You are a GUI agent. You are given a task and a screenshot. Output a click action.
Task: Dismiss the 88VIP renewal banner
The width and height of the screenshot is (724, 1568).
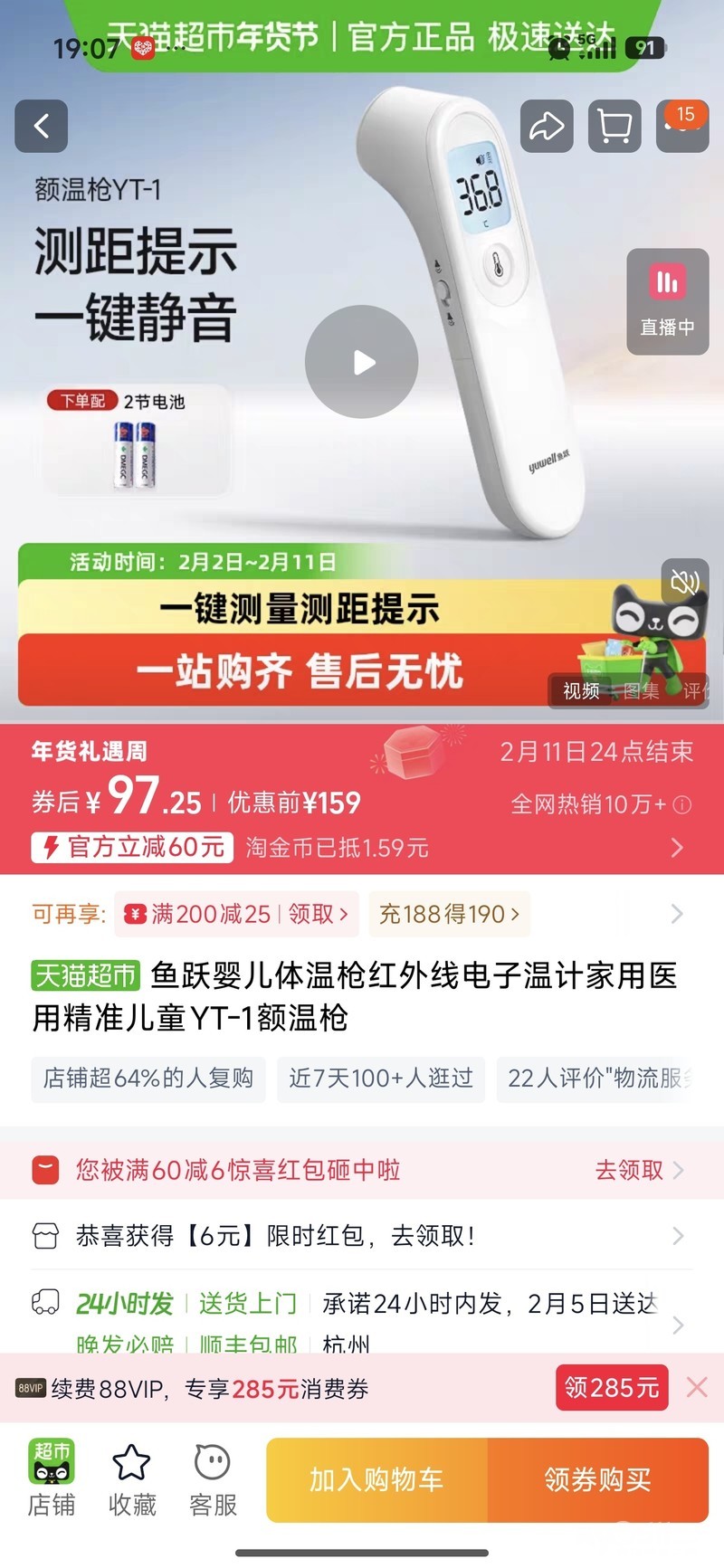697,1387
